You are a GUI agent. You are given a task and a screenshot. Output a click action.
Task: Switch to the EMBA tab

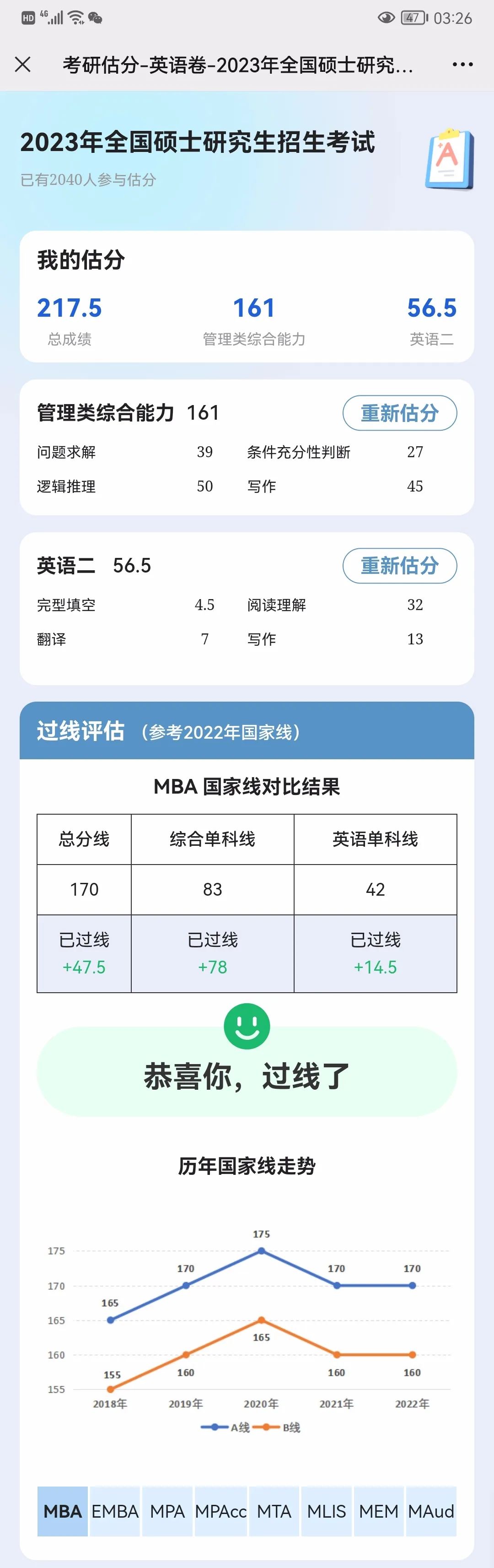115,1511
